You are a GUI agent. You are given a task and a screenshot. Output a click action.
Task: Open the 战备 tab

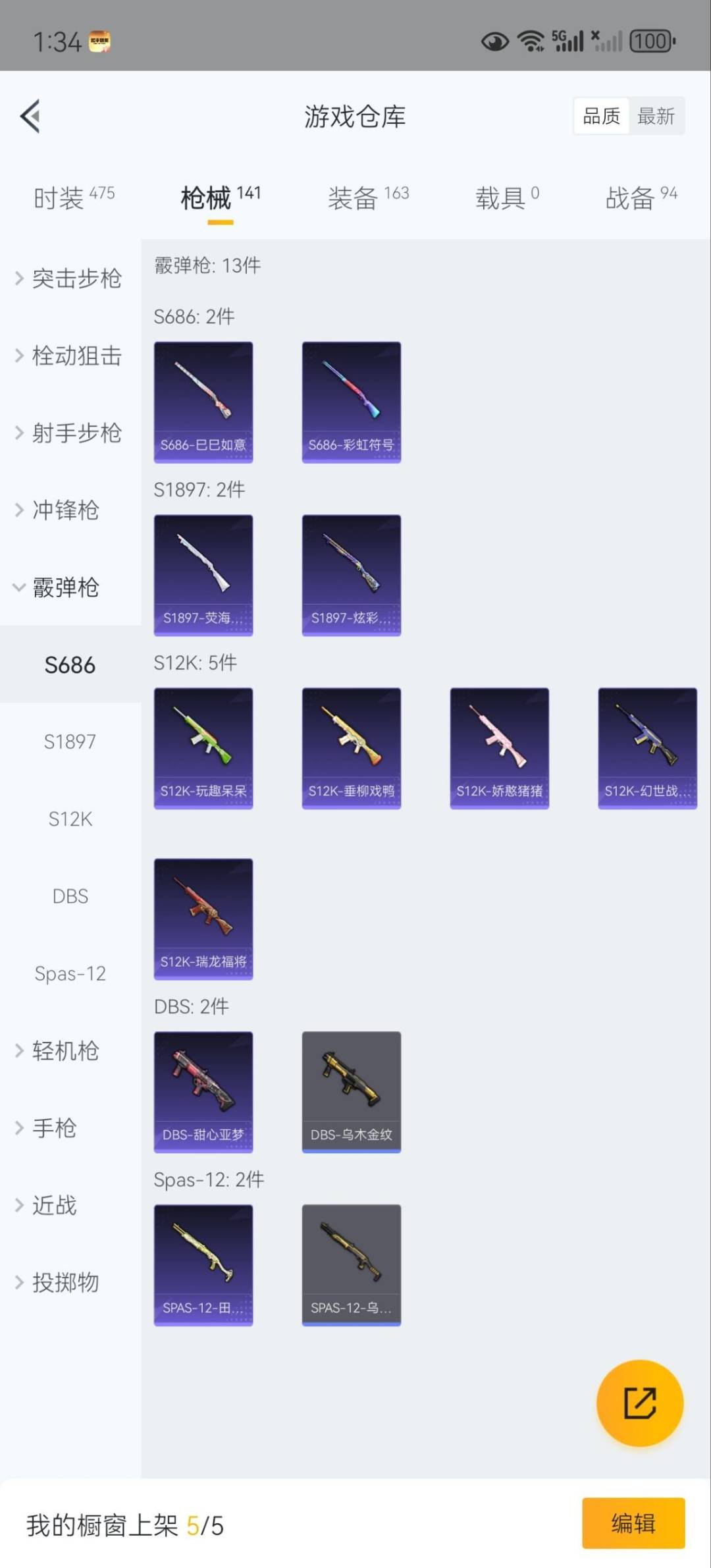tap(641, 197)
